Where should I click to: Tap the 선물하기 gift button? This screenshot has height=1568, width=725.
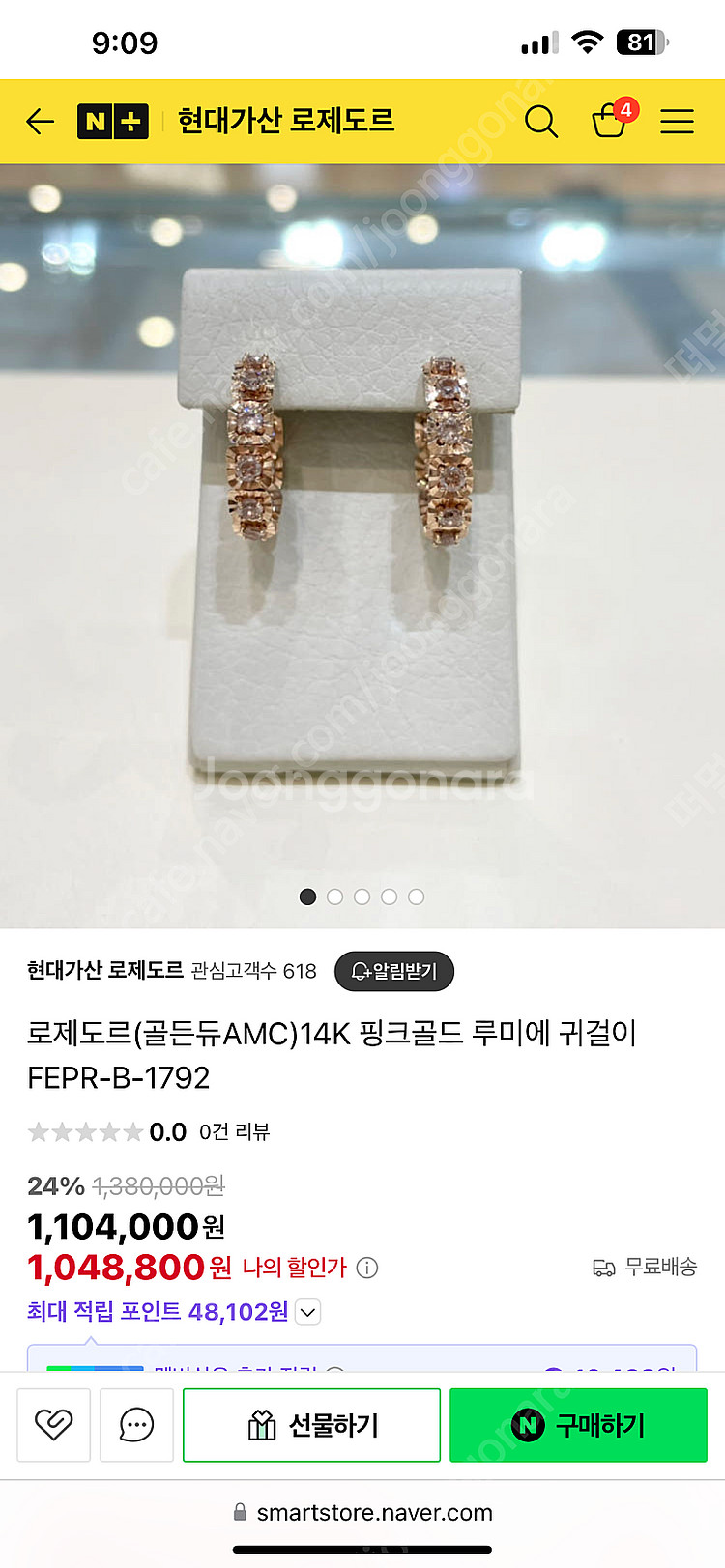point(311,1425)
